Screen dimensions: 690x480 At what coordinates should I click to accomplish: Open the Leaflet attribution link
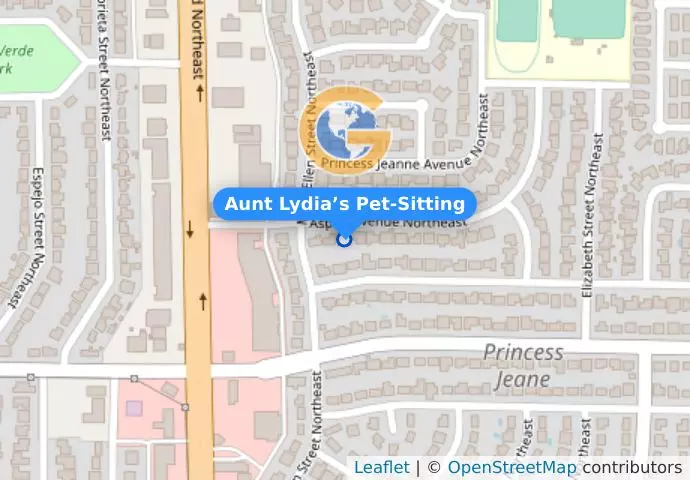381,467
